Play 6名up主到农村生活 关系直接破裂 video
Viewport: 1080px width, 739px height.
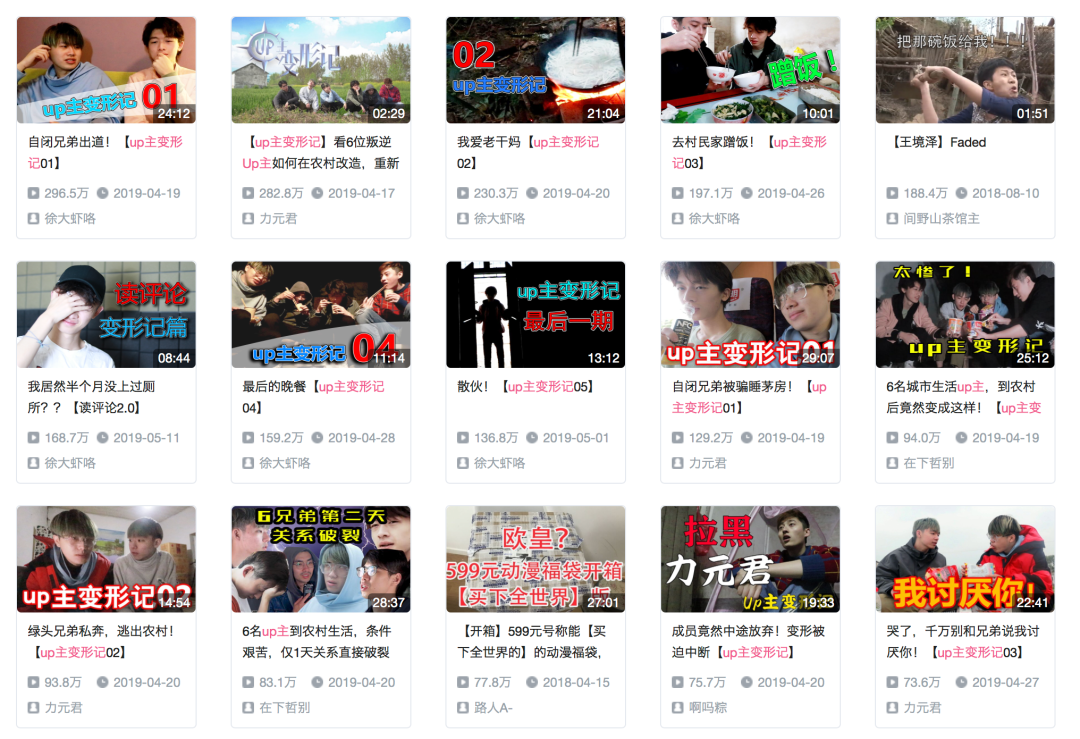point(320,558)
